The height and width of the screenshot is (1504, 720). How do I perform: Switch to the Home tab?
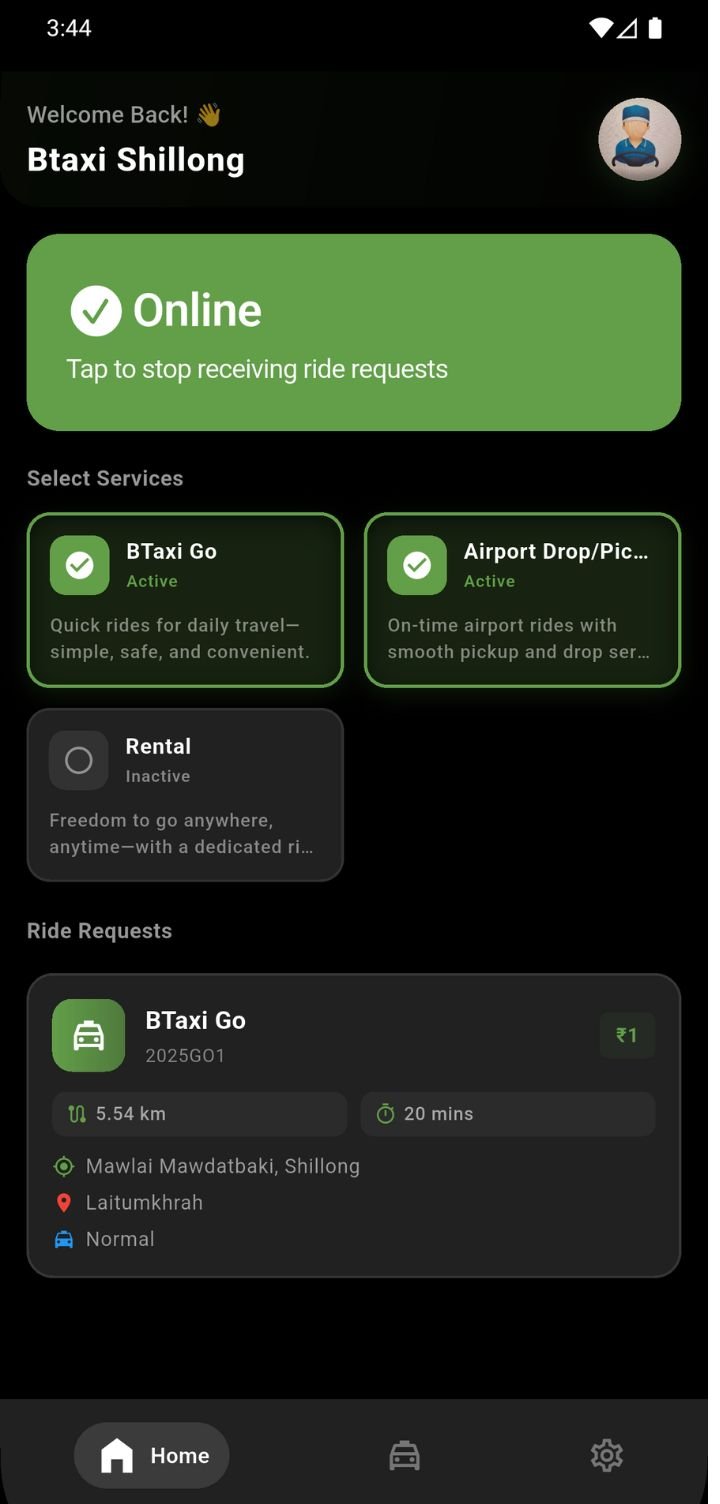coord(152,1455)
